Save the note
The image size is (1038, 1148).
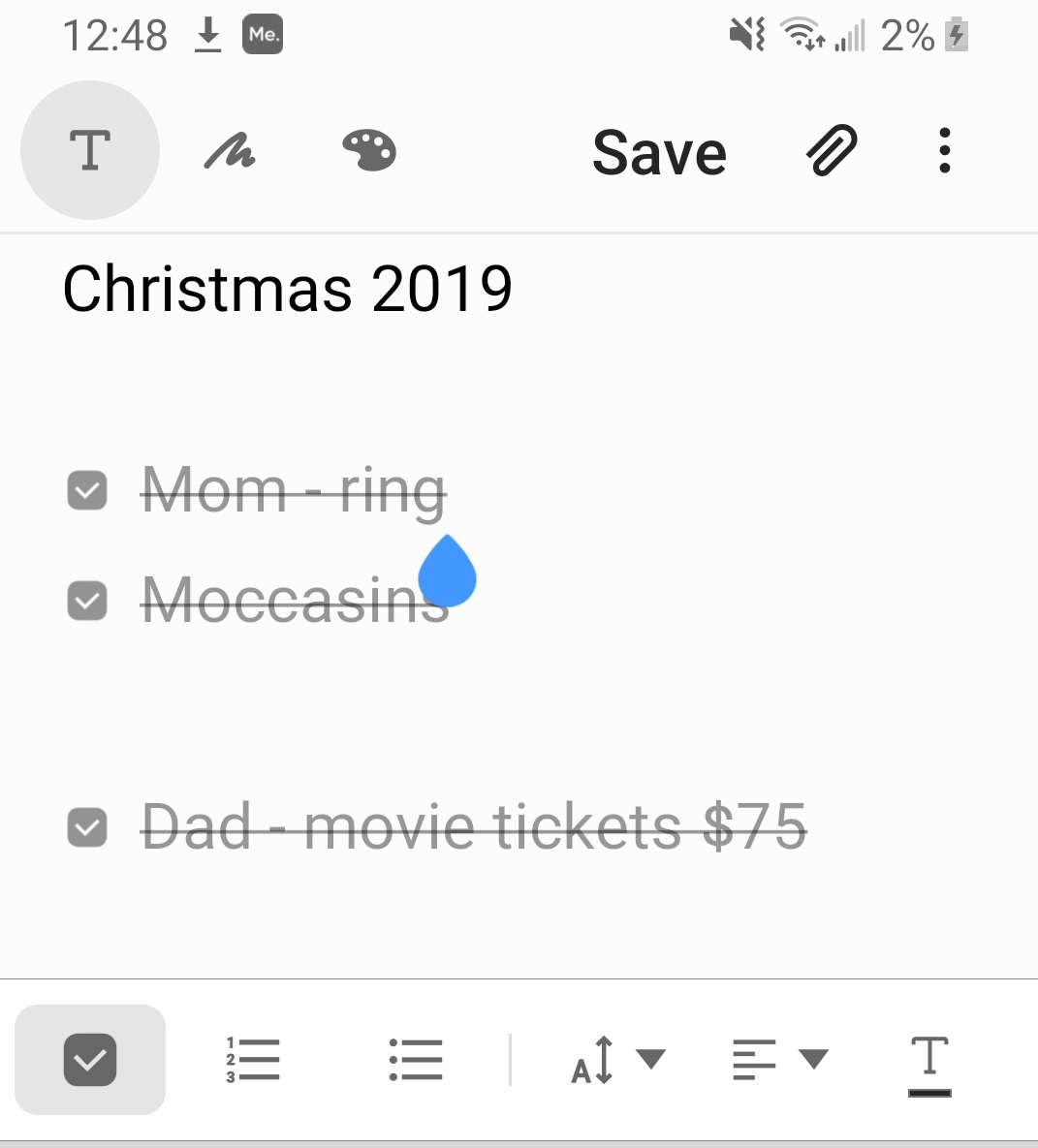tap(659, 152)
